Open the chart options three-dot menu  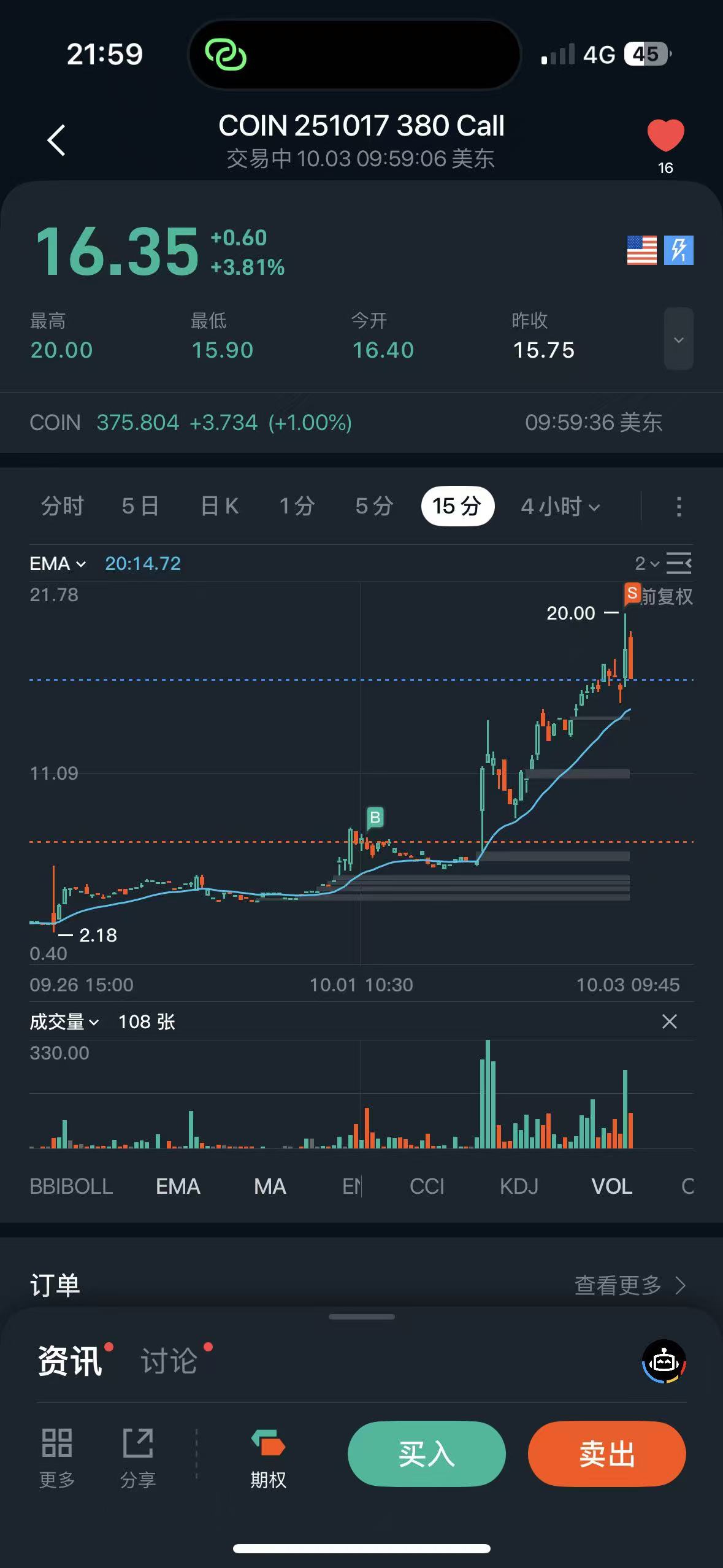(678, 507)
